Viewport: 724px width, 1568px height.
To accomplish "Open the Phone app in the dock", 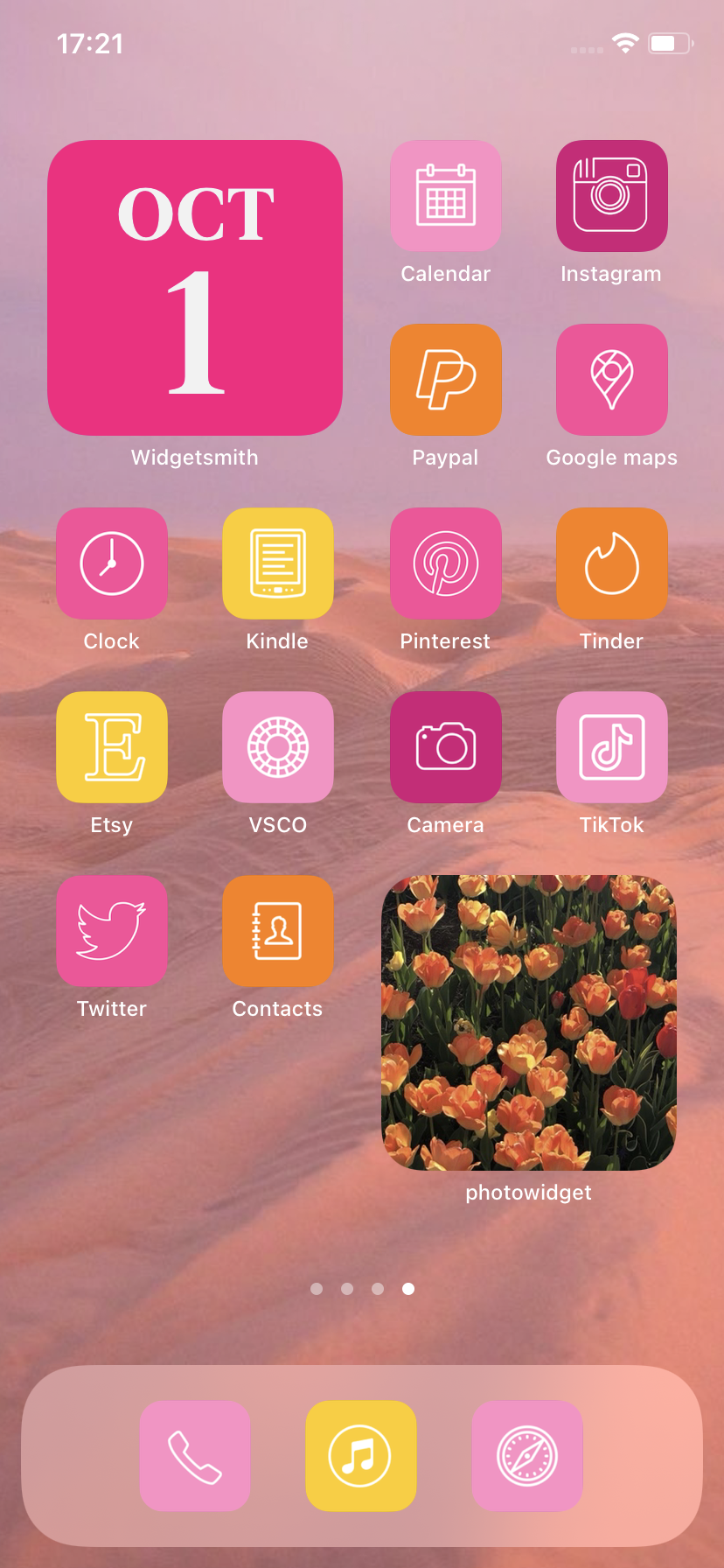I will [x=195, y=1456].
